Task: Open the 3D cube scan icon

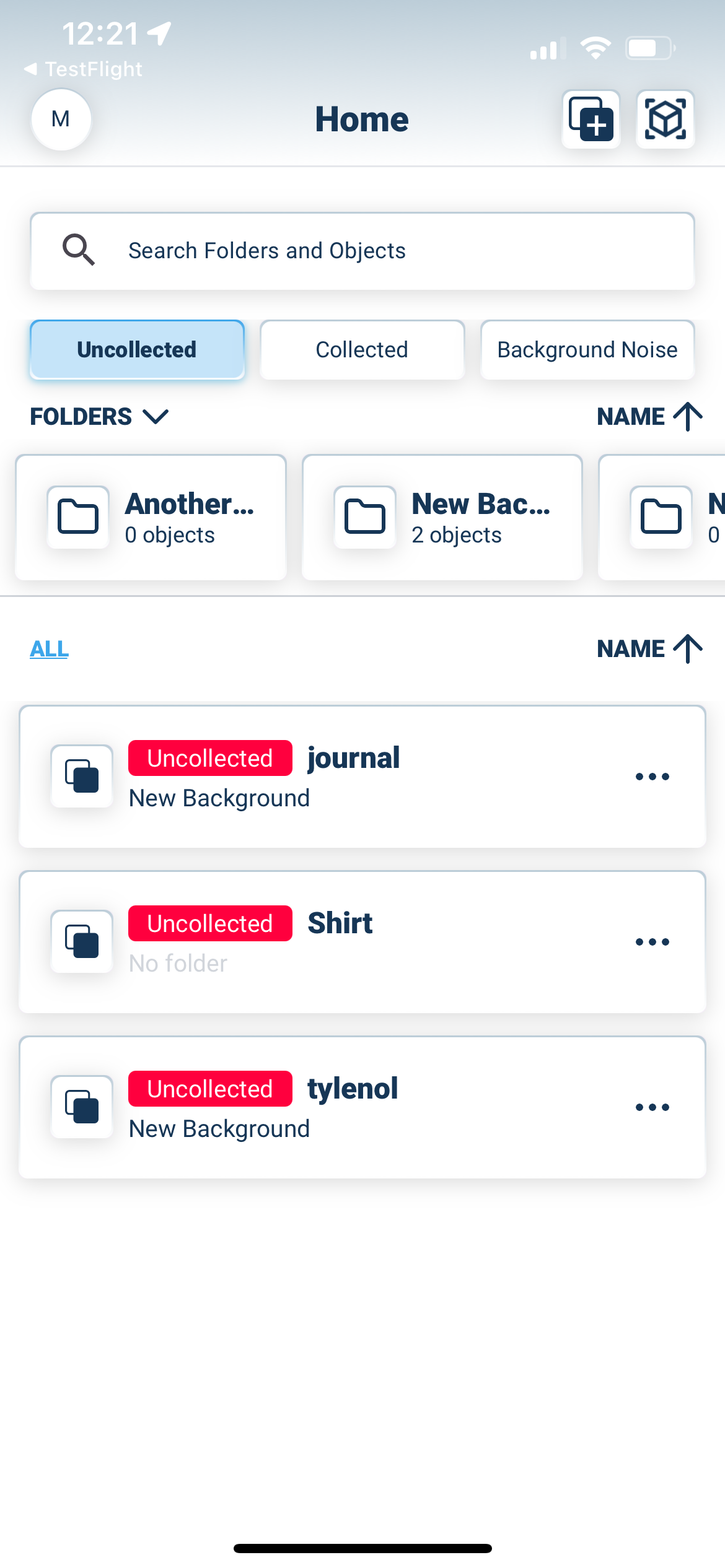Action: pyautogui.click(x=665, y=119)
